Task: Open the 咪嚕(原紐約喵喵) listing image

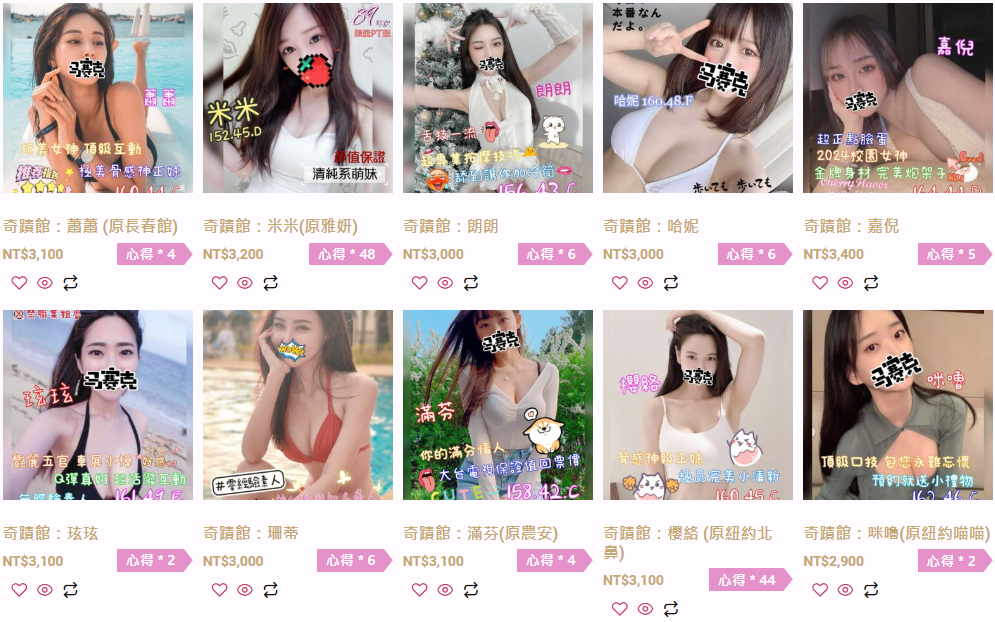Action: pyautogui.click(x=898, y=405)
